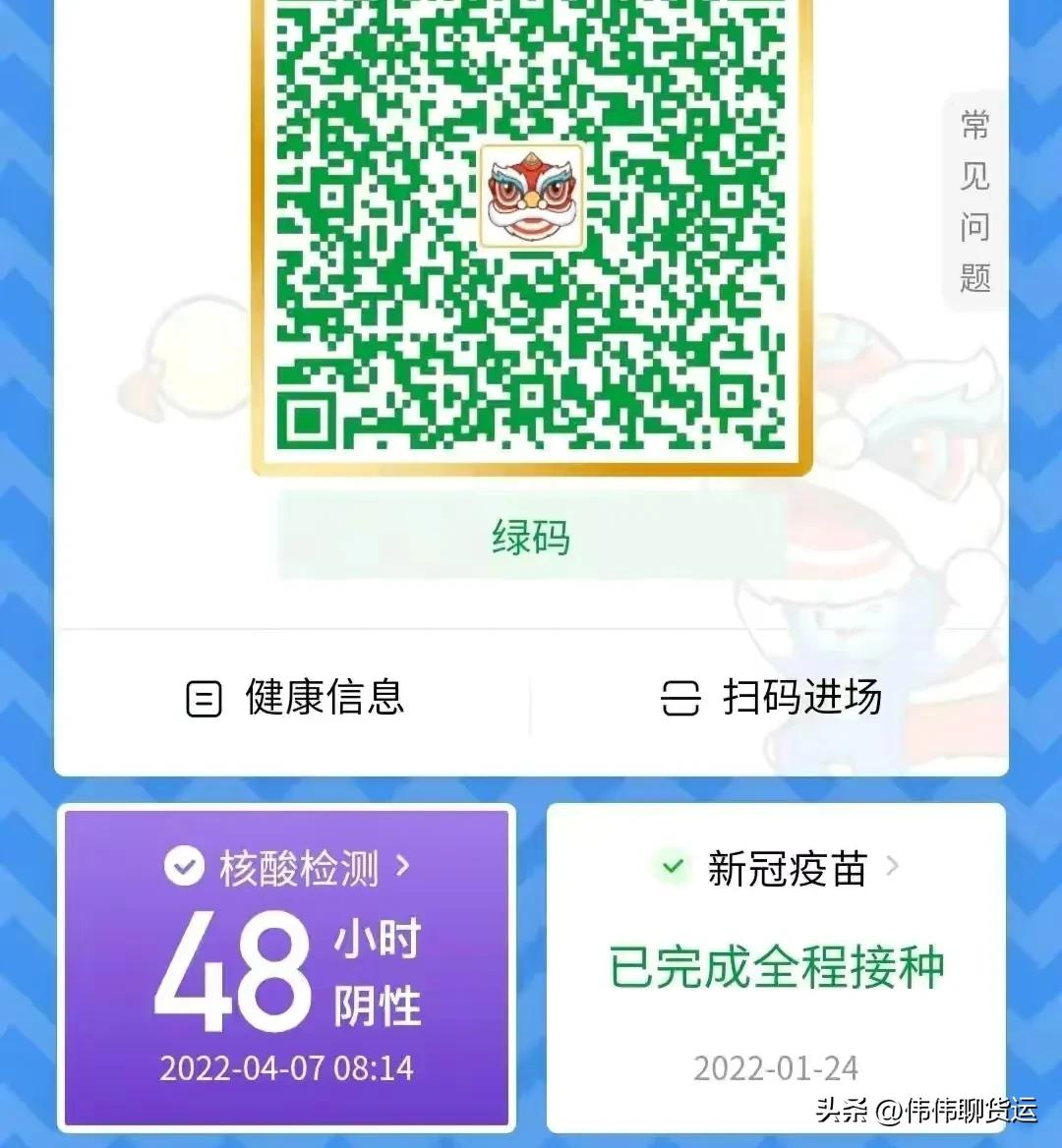Toggle the green check beside 新冠疫苗
The width and height of the screenshot is (1062, 1148).
coord(672,868)
